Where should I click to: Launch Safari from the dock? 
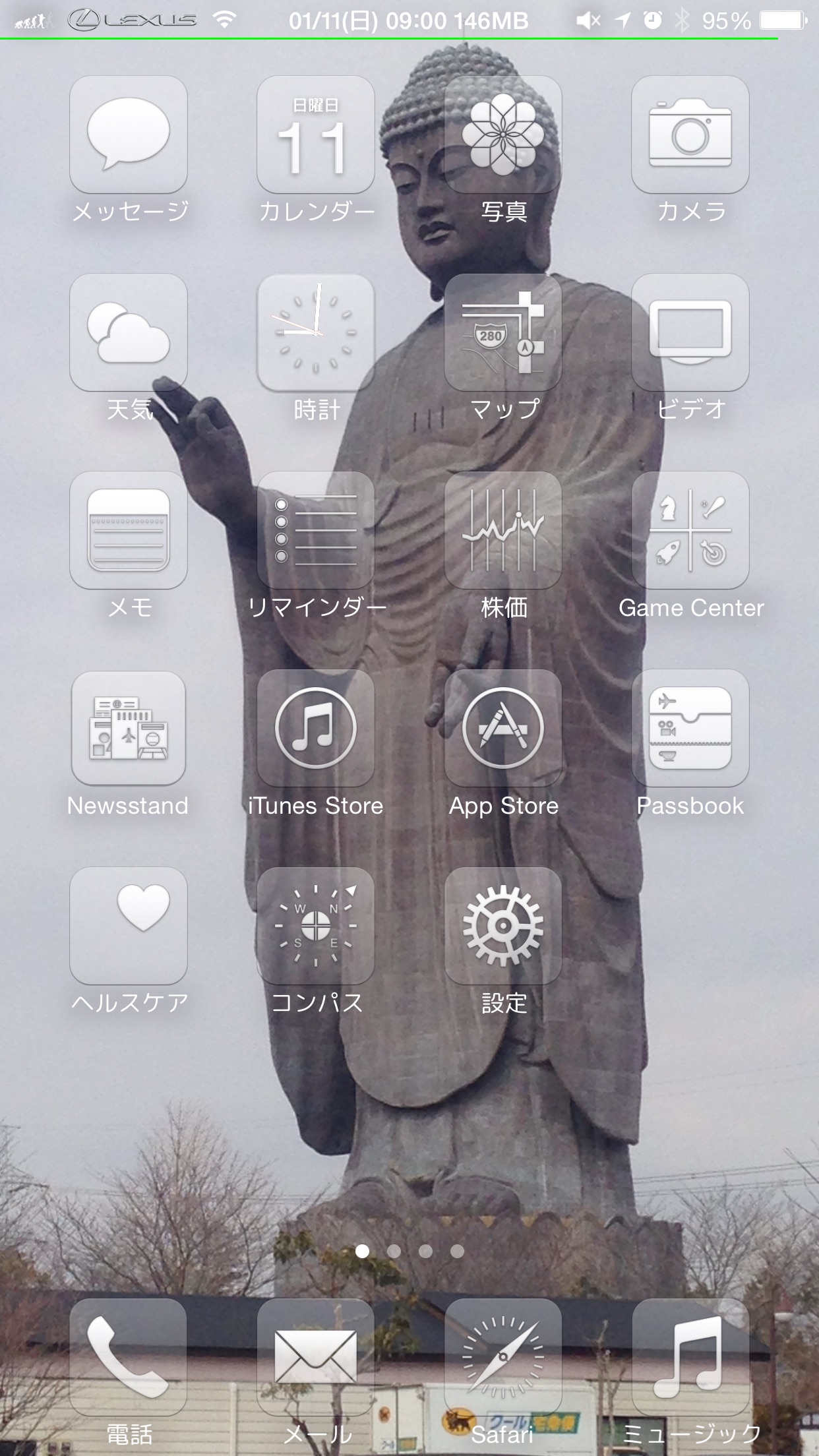(x=503, y=1357)
